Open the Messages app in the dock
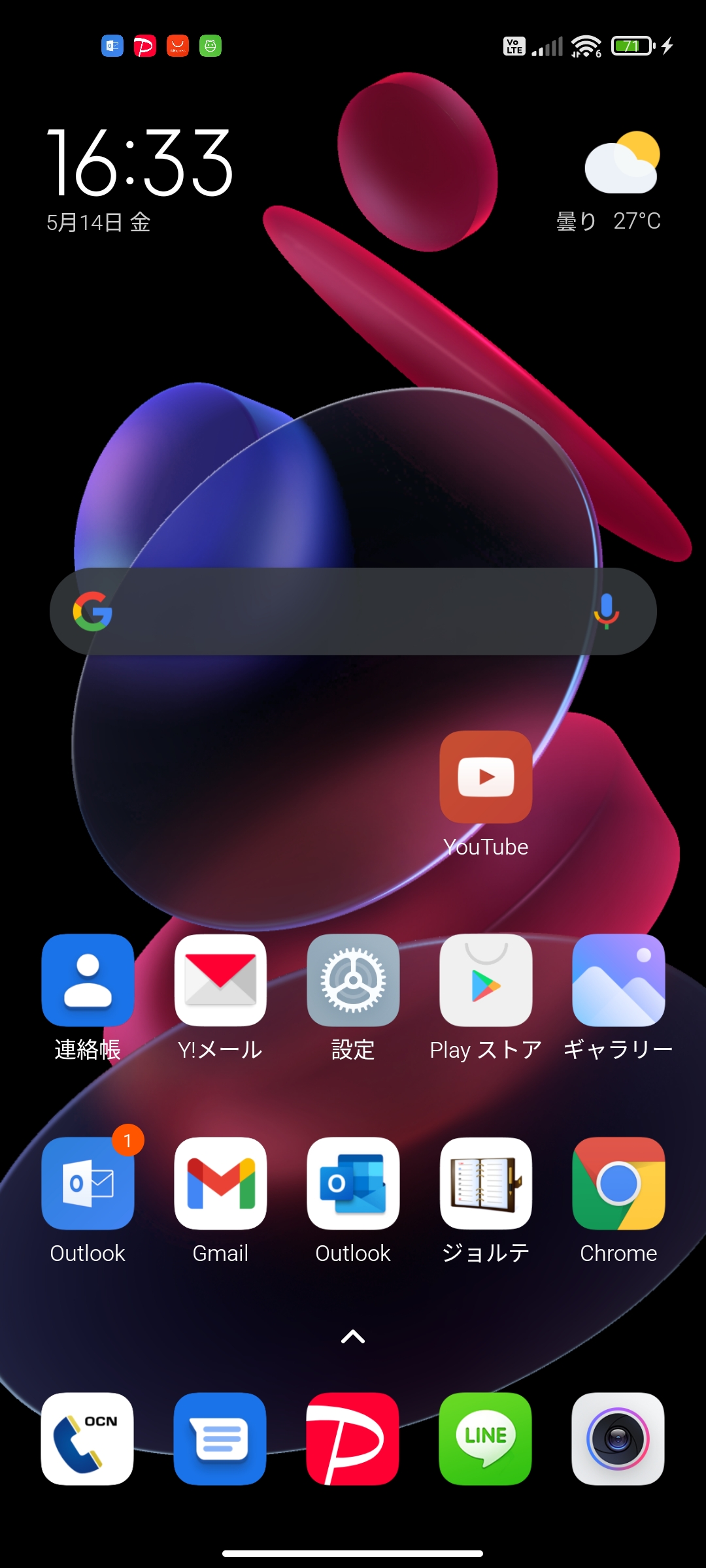This screenshot has height=1568, width=706. point(220,1439)
